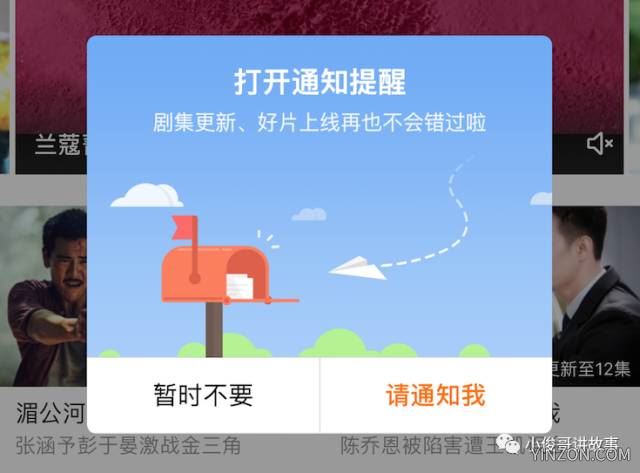This screenshot has height=473, width=640.
Task: Unmute the video using the speaker icon
Action: pos(599,144)
